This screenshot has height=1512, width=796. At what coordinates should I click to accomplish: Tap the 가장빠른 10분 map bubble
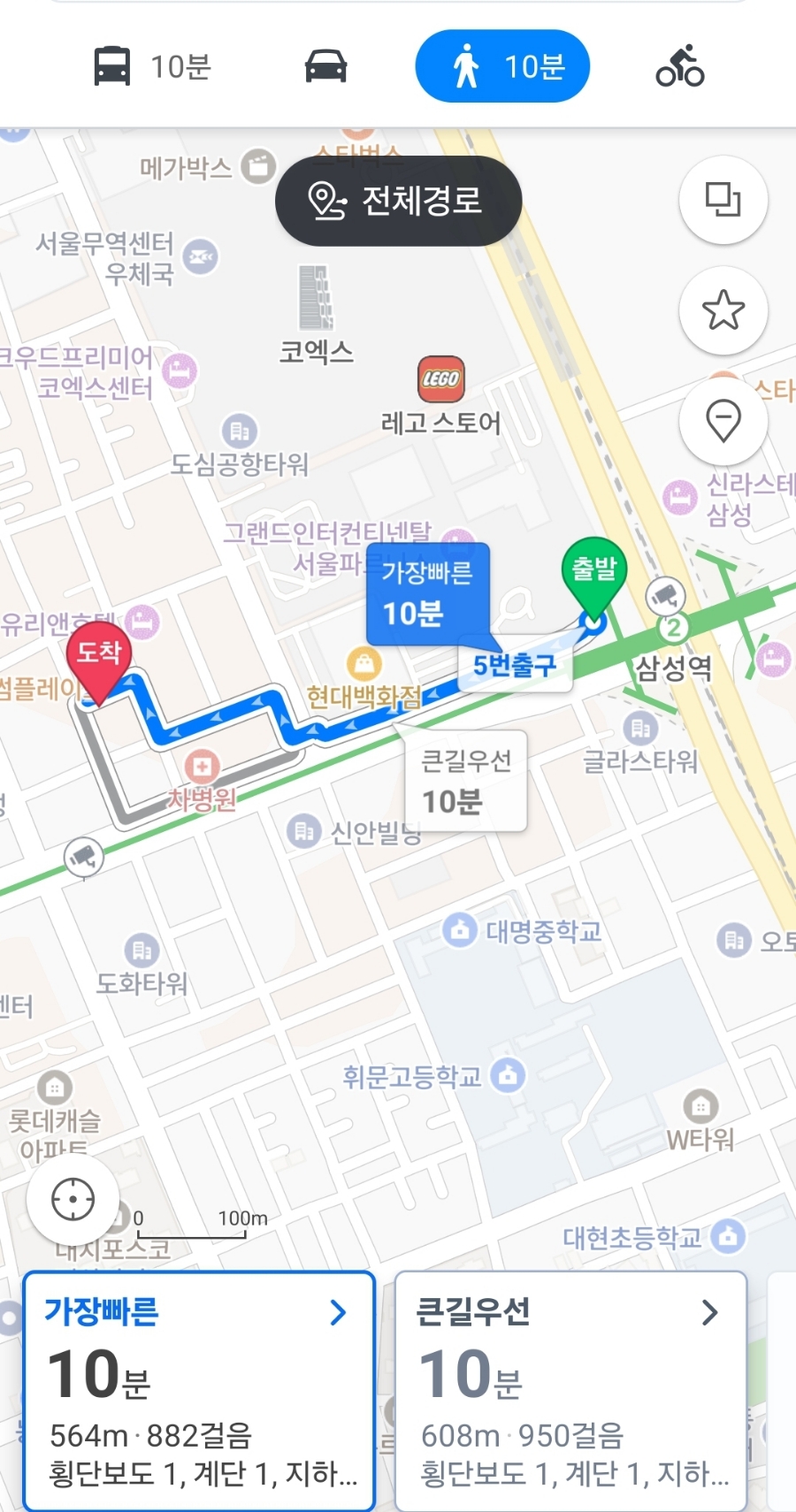click(x=427, y=593)
